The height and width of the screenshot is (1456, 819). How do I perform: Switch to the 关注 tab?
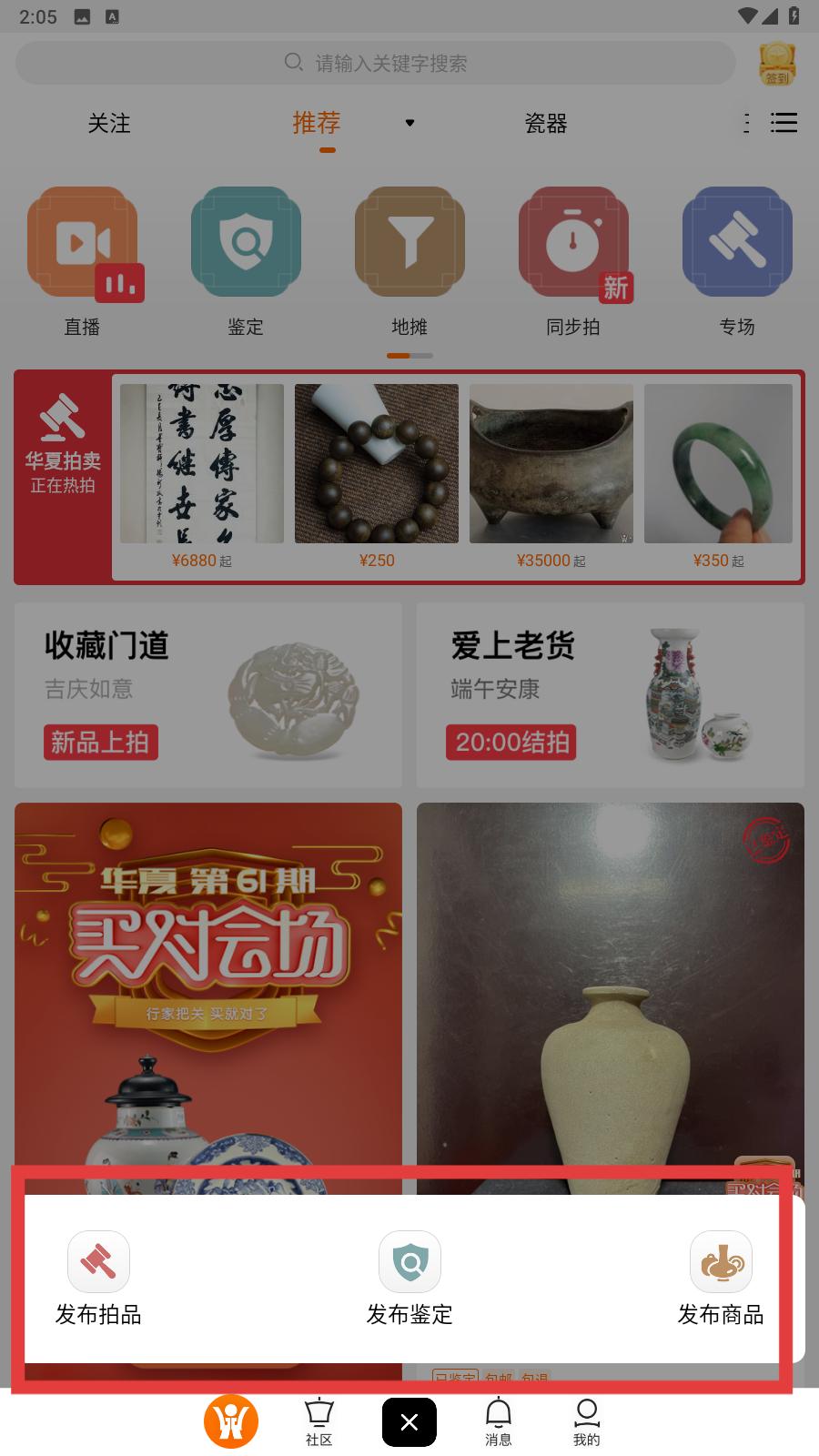coord(109,123)
